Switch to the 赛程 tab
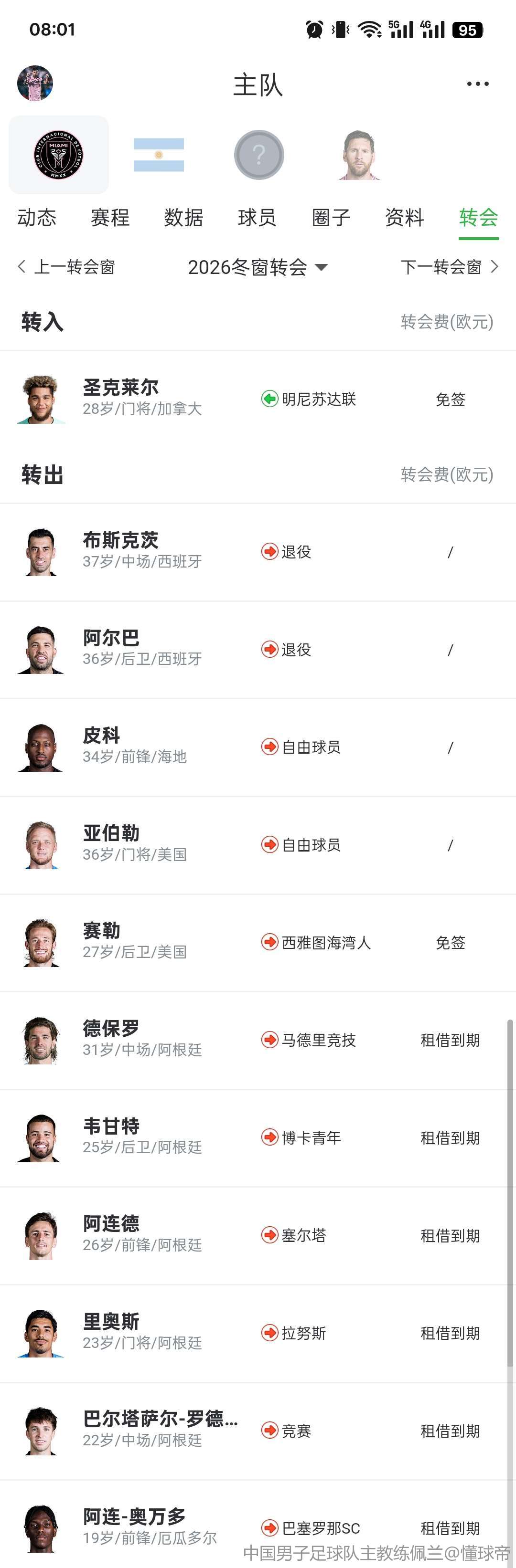Screen dimensions: 516x1568 click(x=110, y=217)
